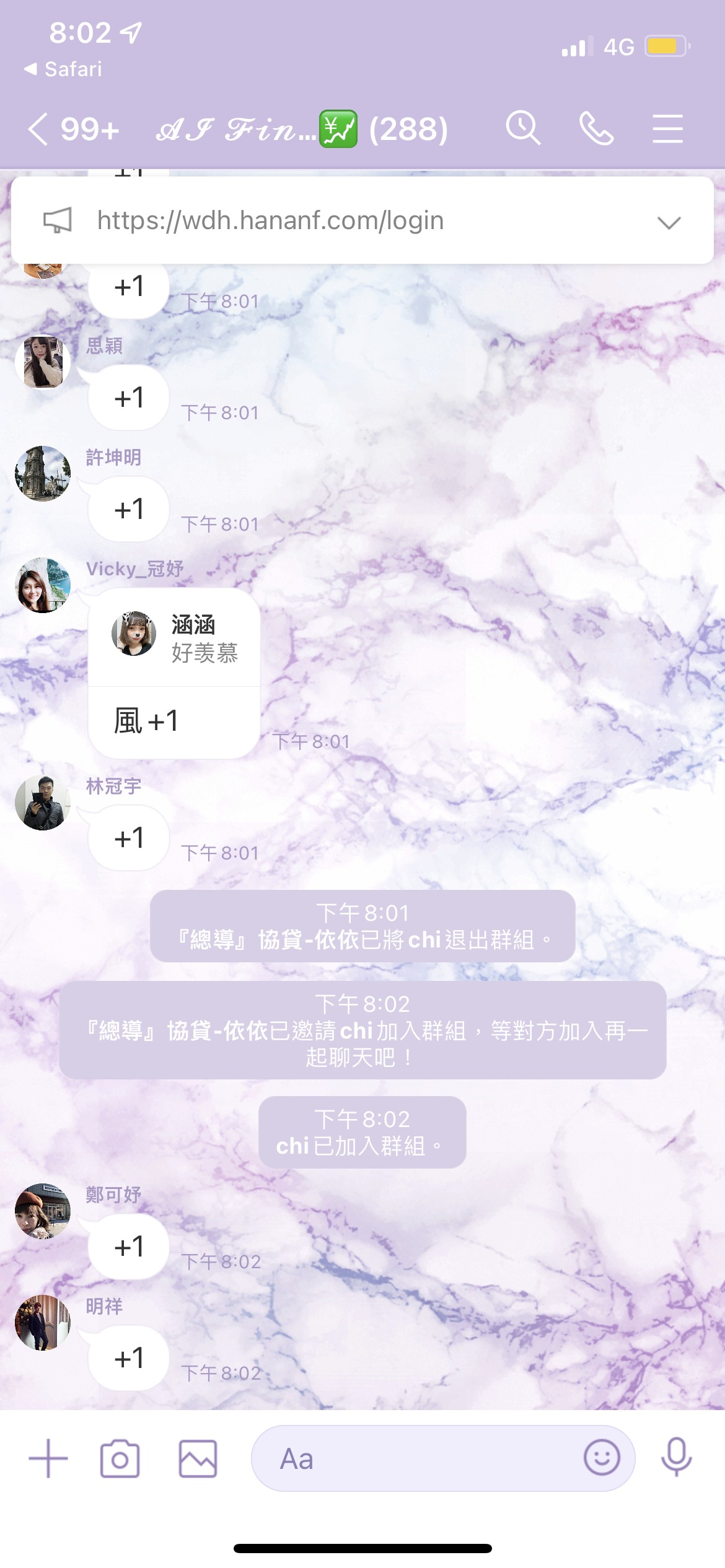This screenshot has width=725, height=1568.
Task: Open 明祥's profile avatar
Action: click(43, 1323)
